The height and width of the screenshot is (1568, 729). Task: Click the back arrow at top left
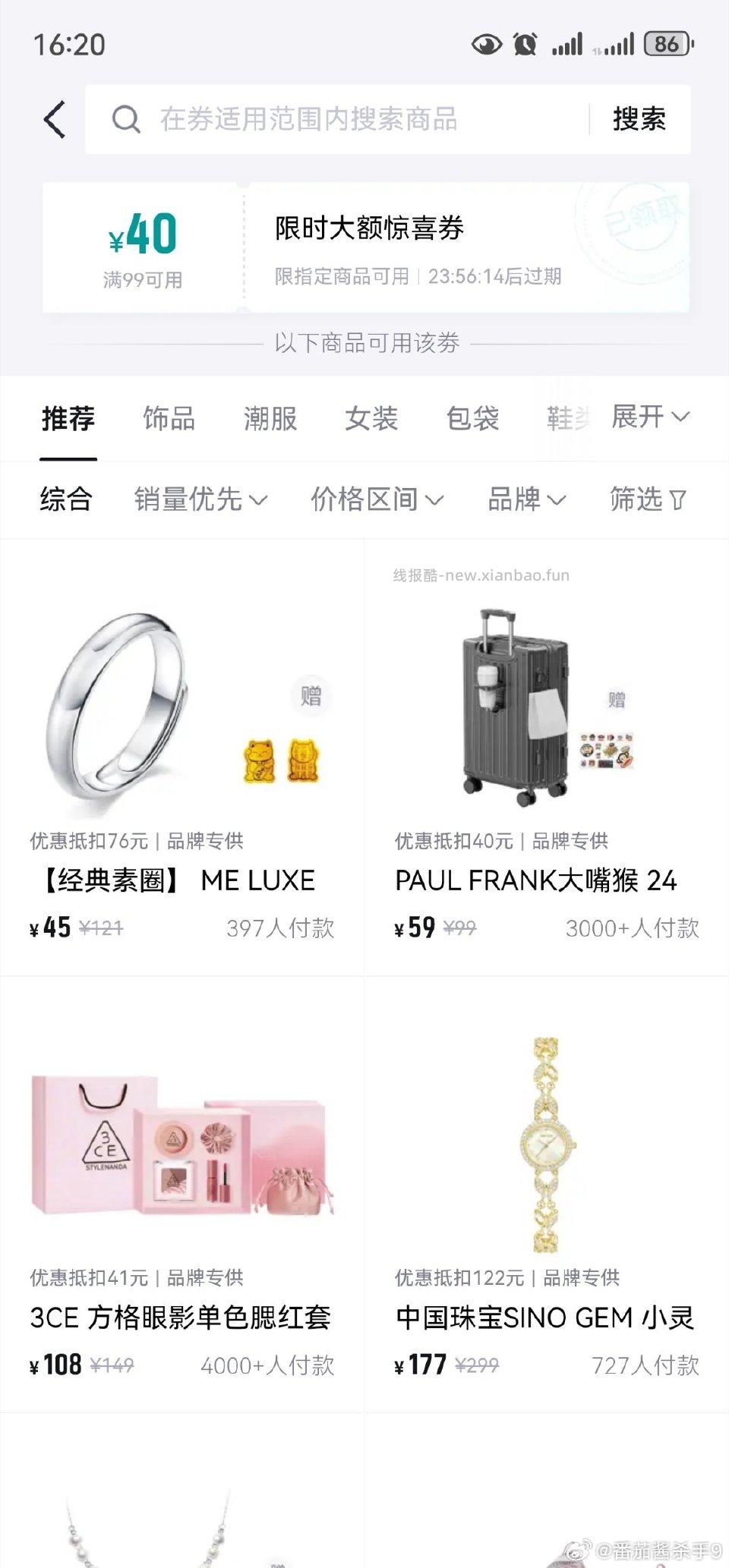pyautogui.click(x=52, y=119)
